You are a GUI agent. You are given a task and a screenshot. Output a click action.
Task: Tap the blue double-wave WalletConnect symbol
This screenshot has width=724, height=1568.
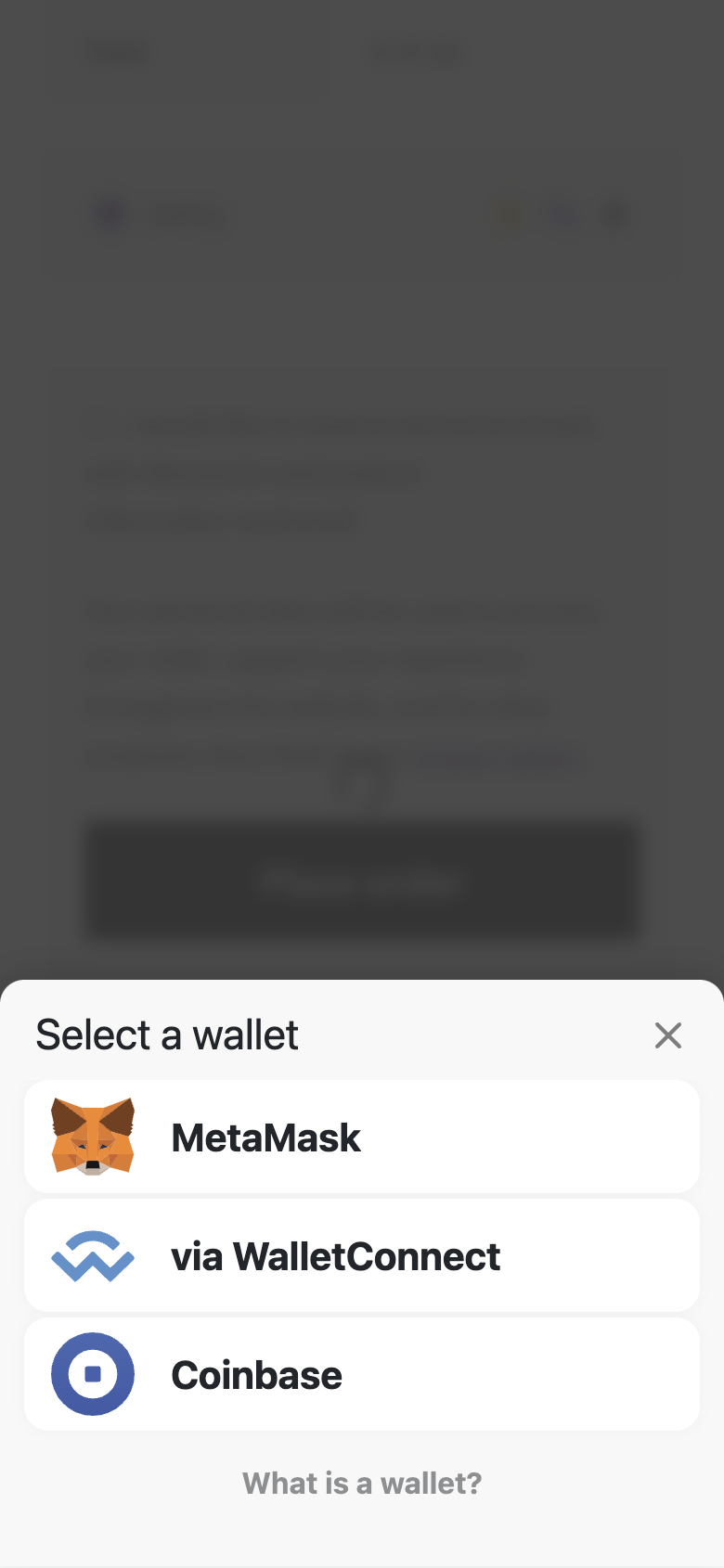point(91,1254)
